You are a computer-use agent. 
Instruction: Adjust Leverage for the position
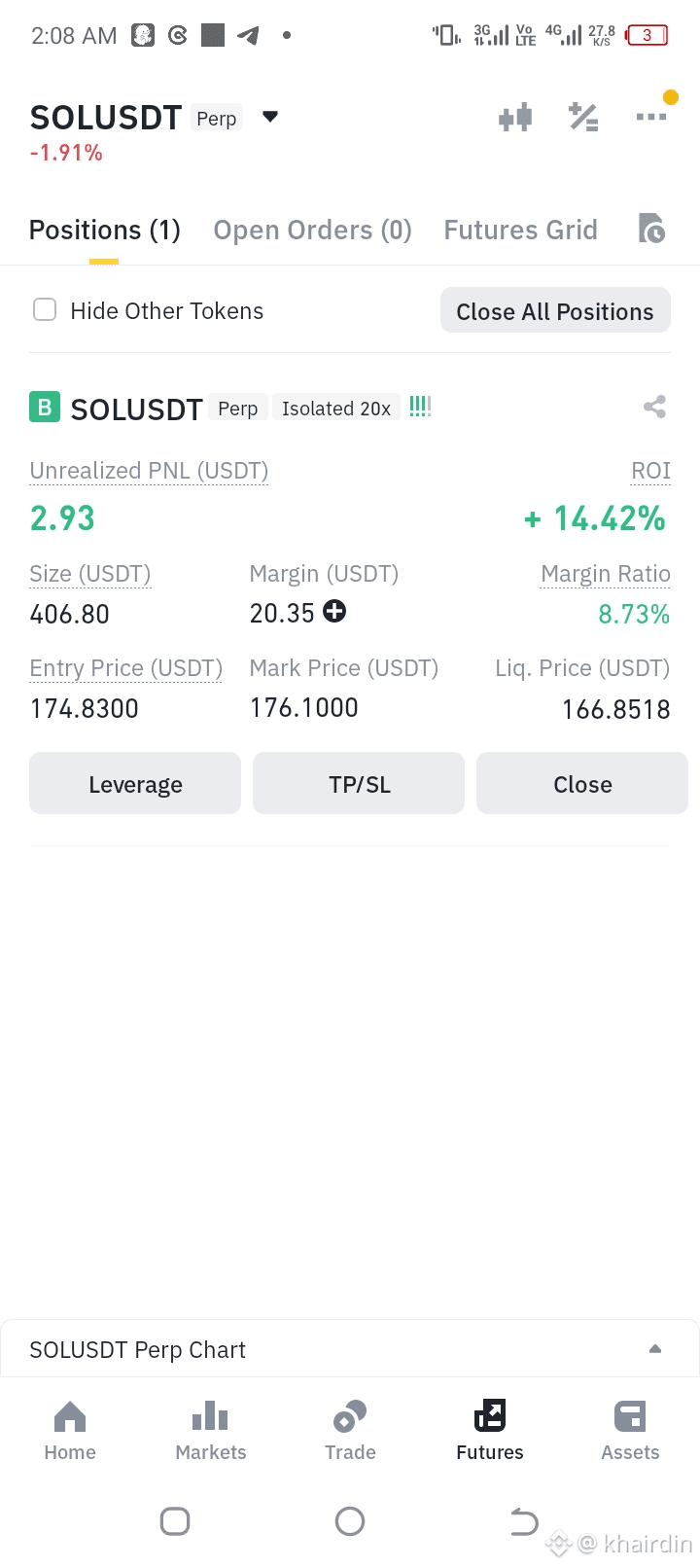(x=135, y=784)
